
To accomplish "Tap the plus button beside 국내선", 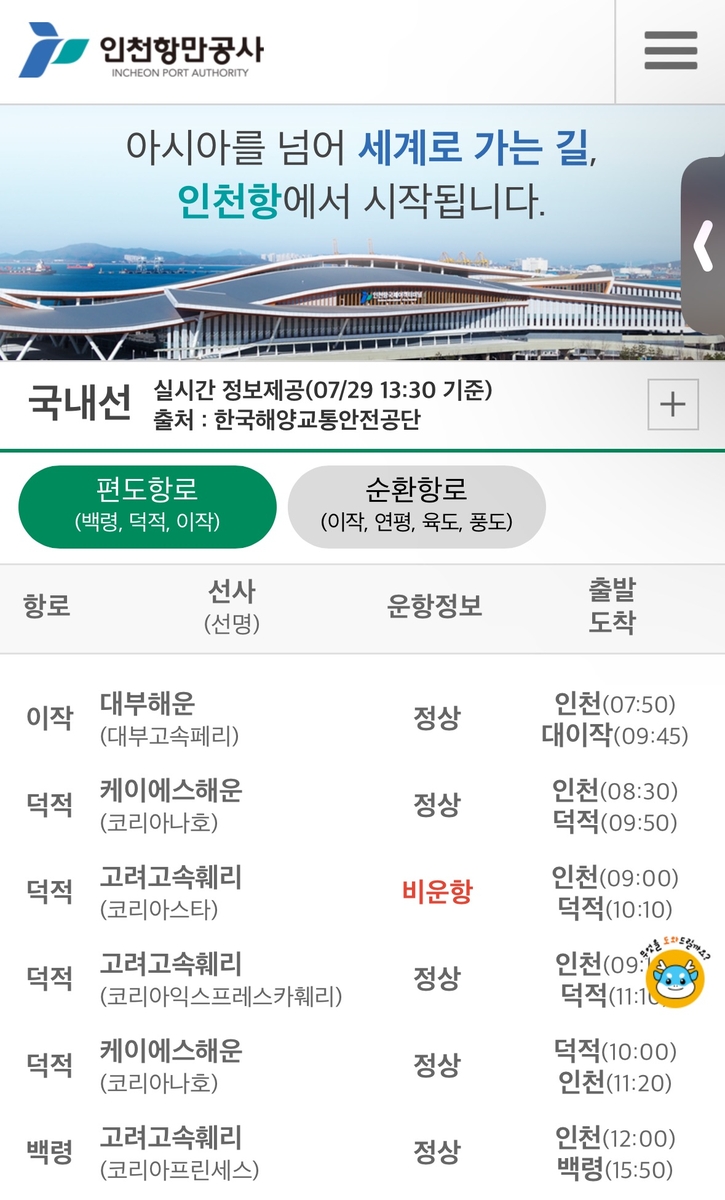I will point(673,405).
